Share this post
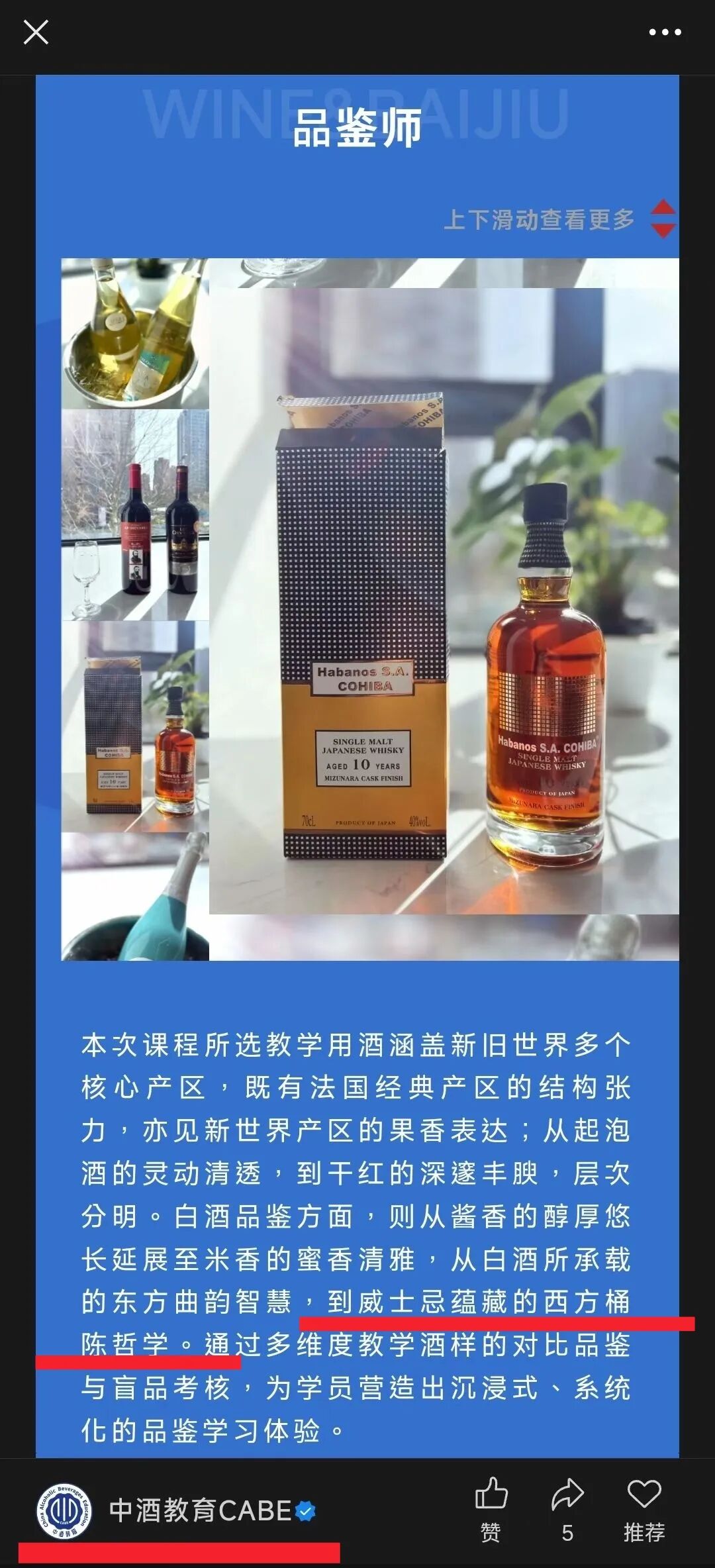Viewport: 715px width, 1568px height. click(567, 1507)
